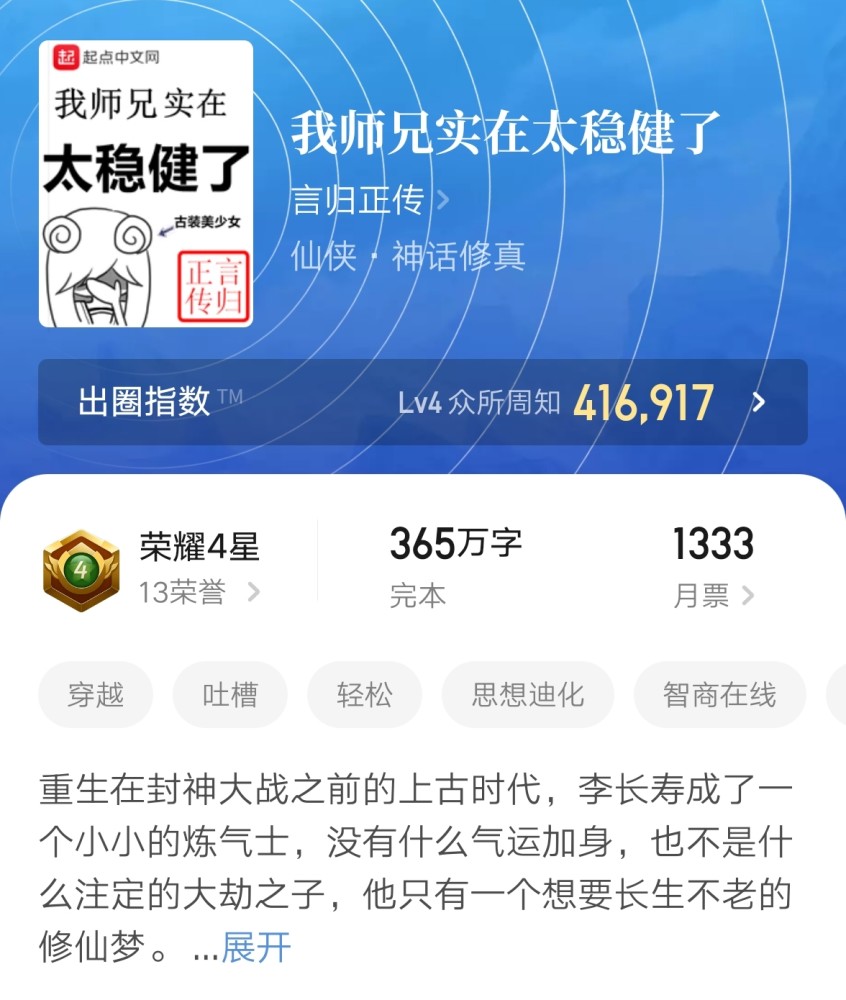Open the 出圈指数 details row

(422, 402)
